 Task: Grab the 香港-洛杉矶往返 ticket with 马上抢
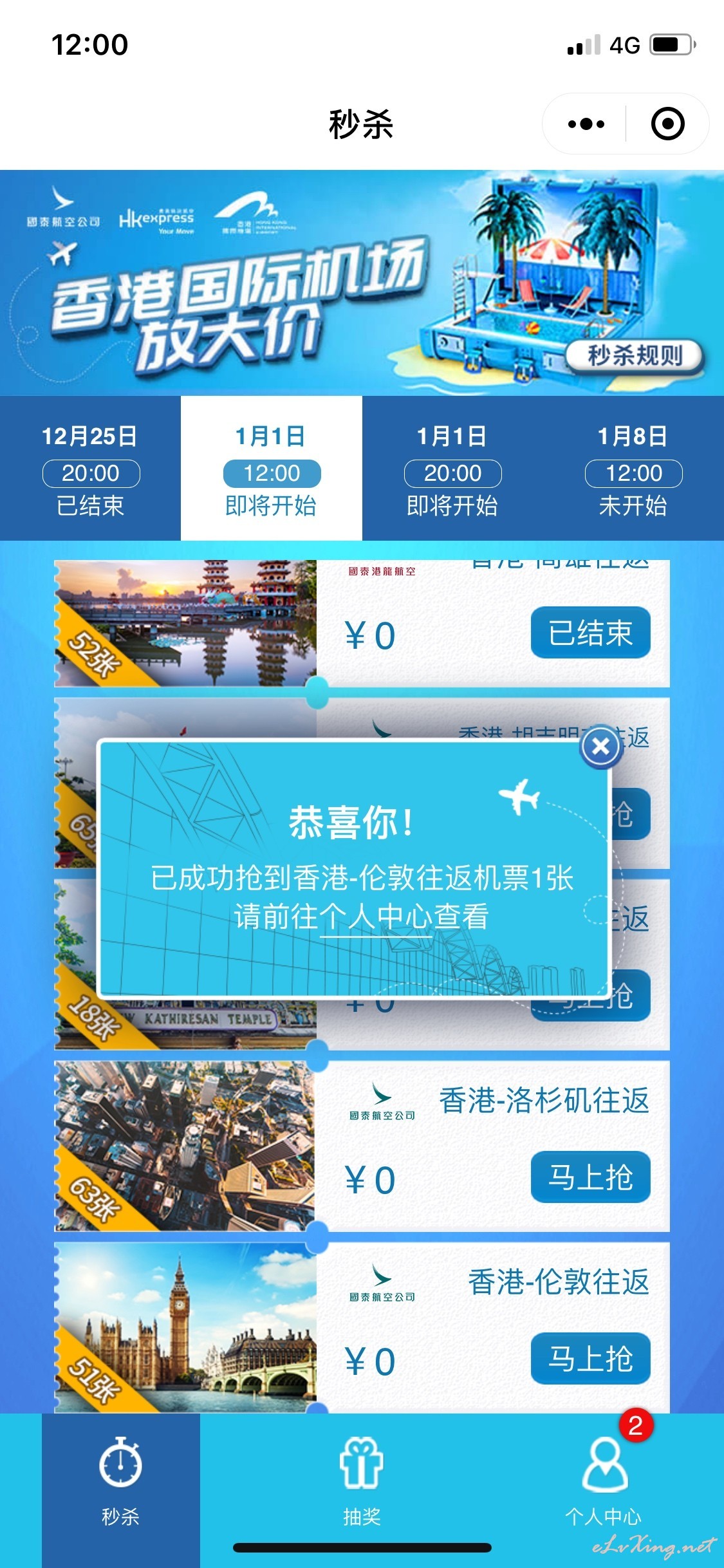pos(590,1177)
